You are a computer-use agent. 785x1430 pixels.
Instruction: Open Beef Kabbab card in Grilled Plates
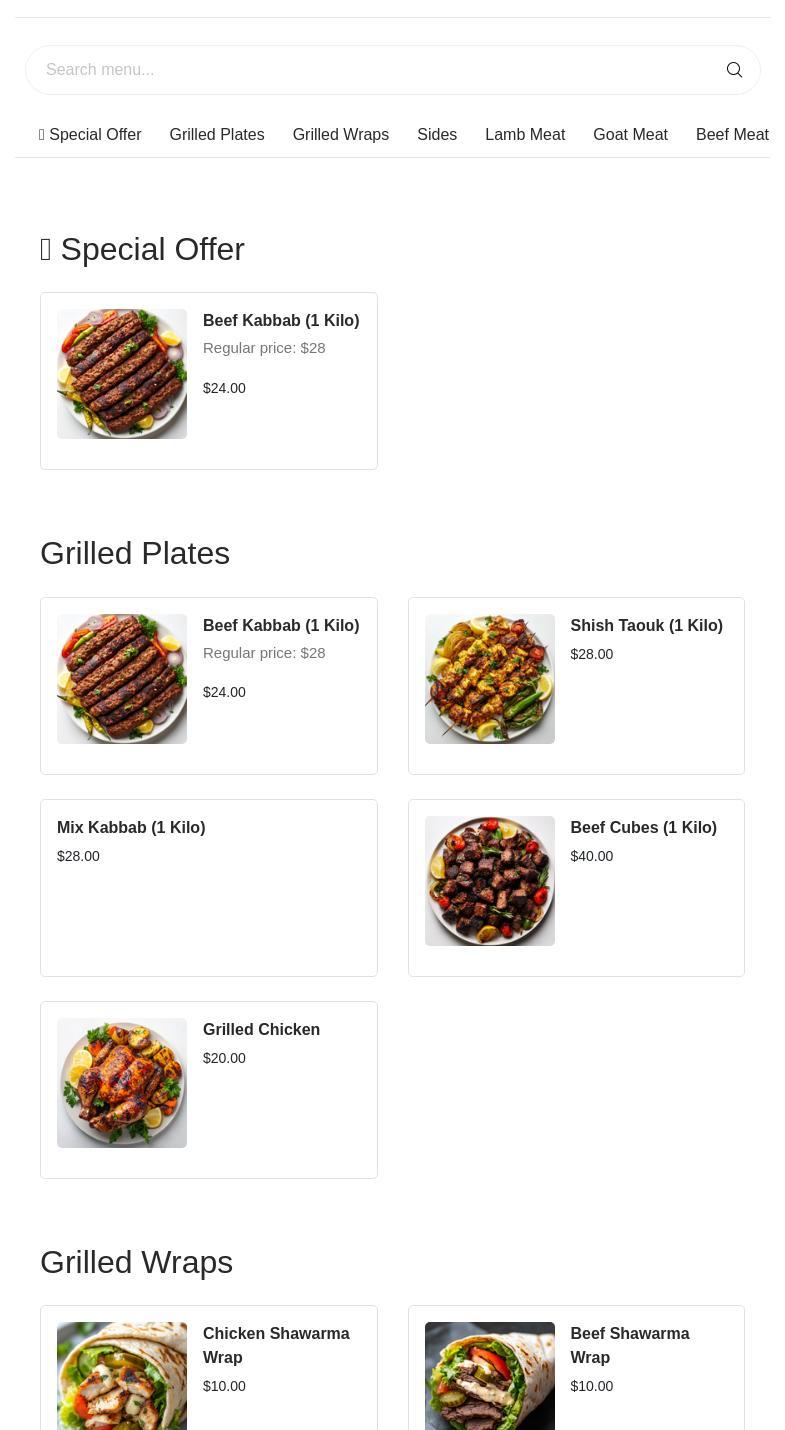tap(209, 686)
